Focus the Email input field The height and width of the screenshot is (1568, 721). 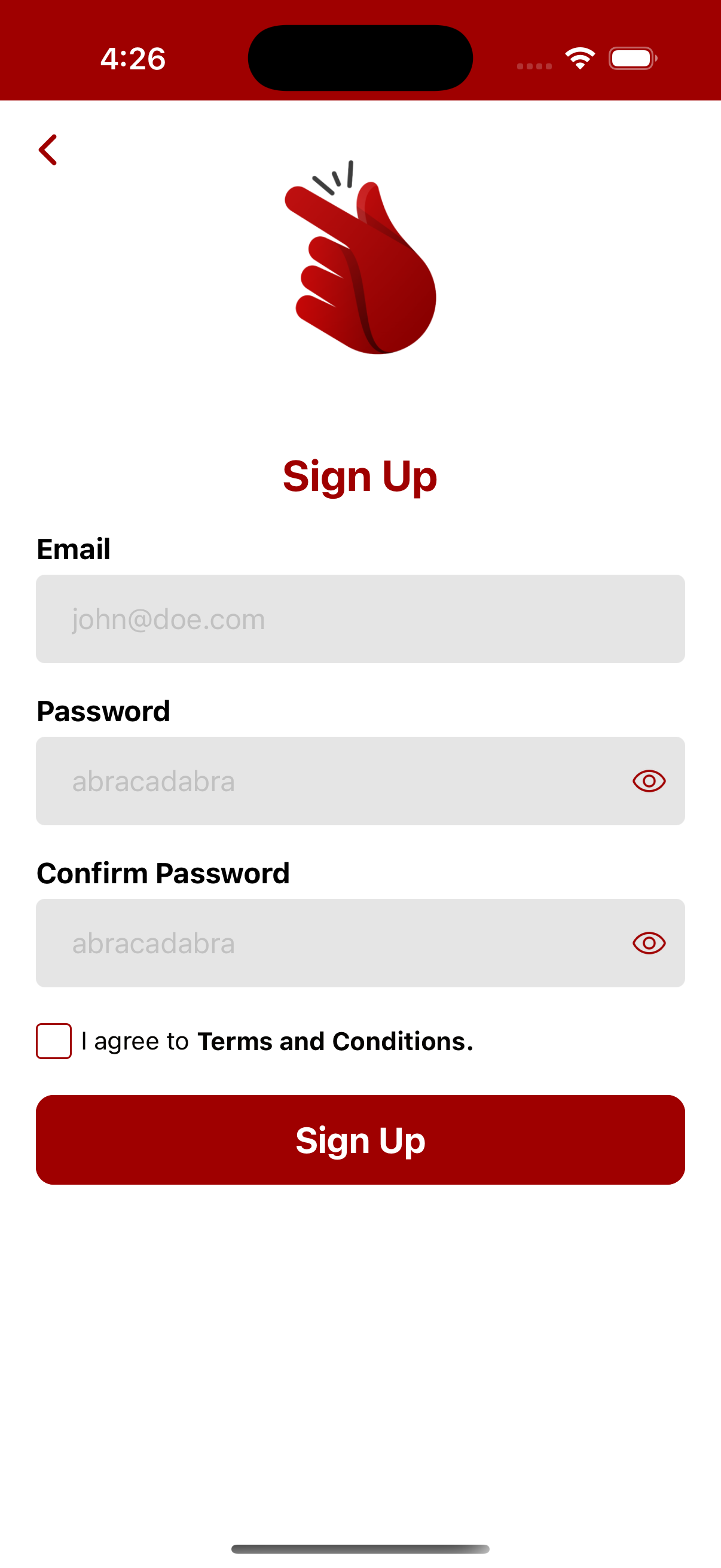point(359,618)
